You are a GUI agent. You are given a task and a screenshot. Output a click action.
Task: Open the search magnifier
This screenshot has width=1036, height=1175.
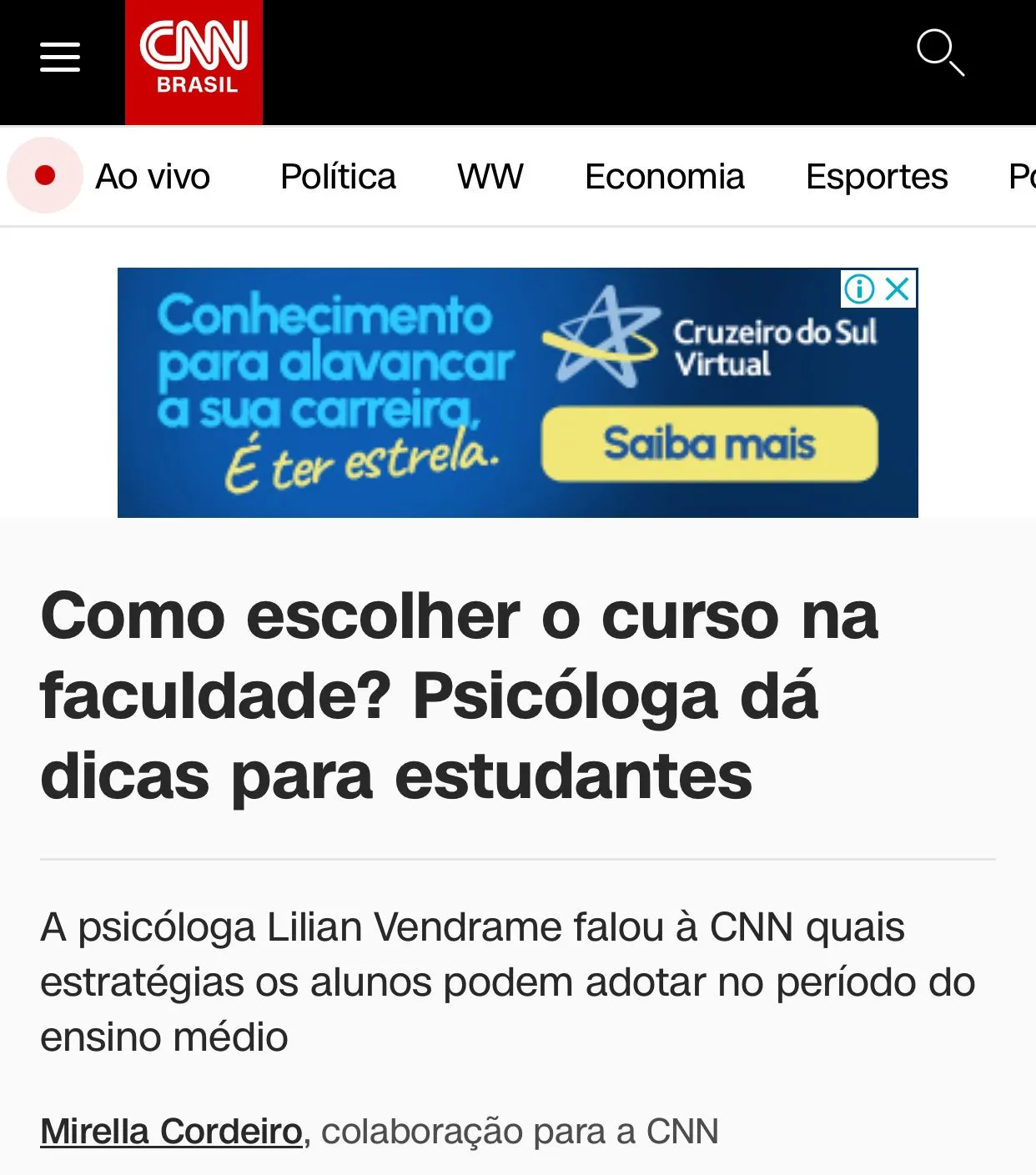pos(940,53)
